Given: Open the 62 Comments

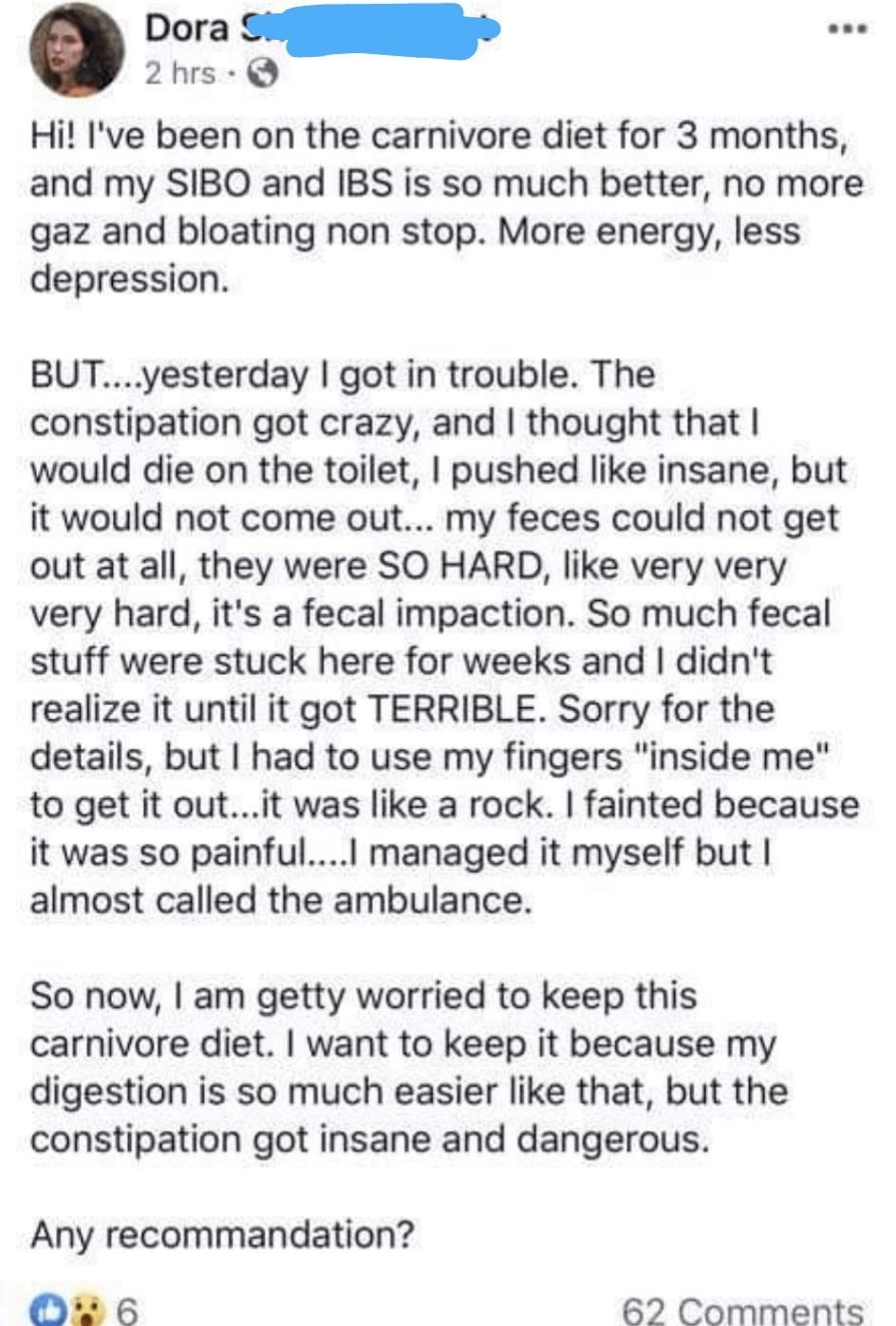Looking at the screenshot, I should (742, 1310).
